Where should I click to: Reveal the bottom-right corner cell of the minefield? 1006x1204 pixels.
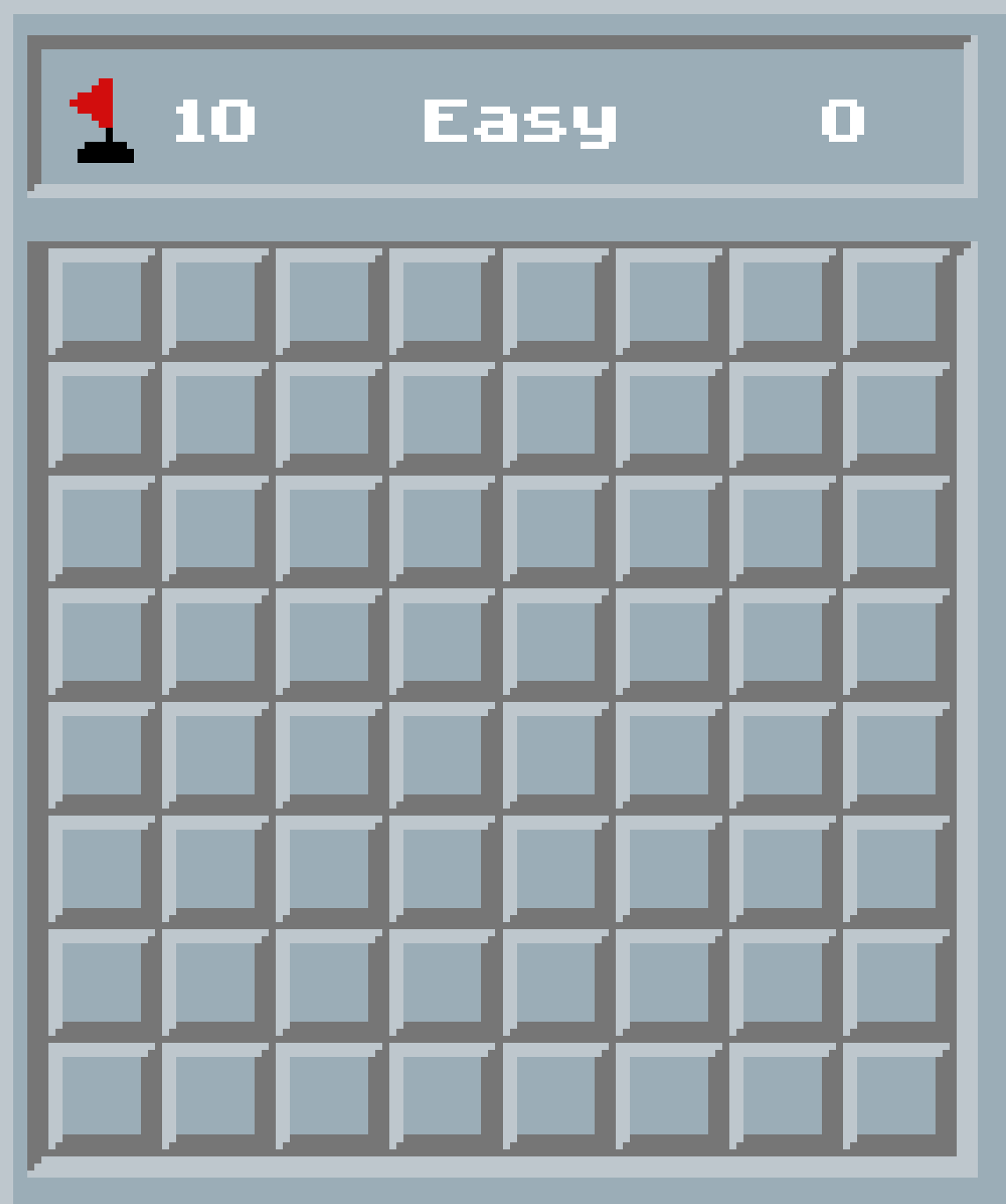[x=896, y=1096]
